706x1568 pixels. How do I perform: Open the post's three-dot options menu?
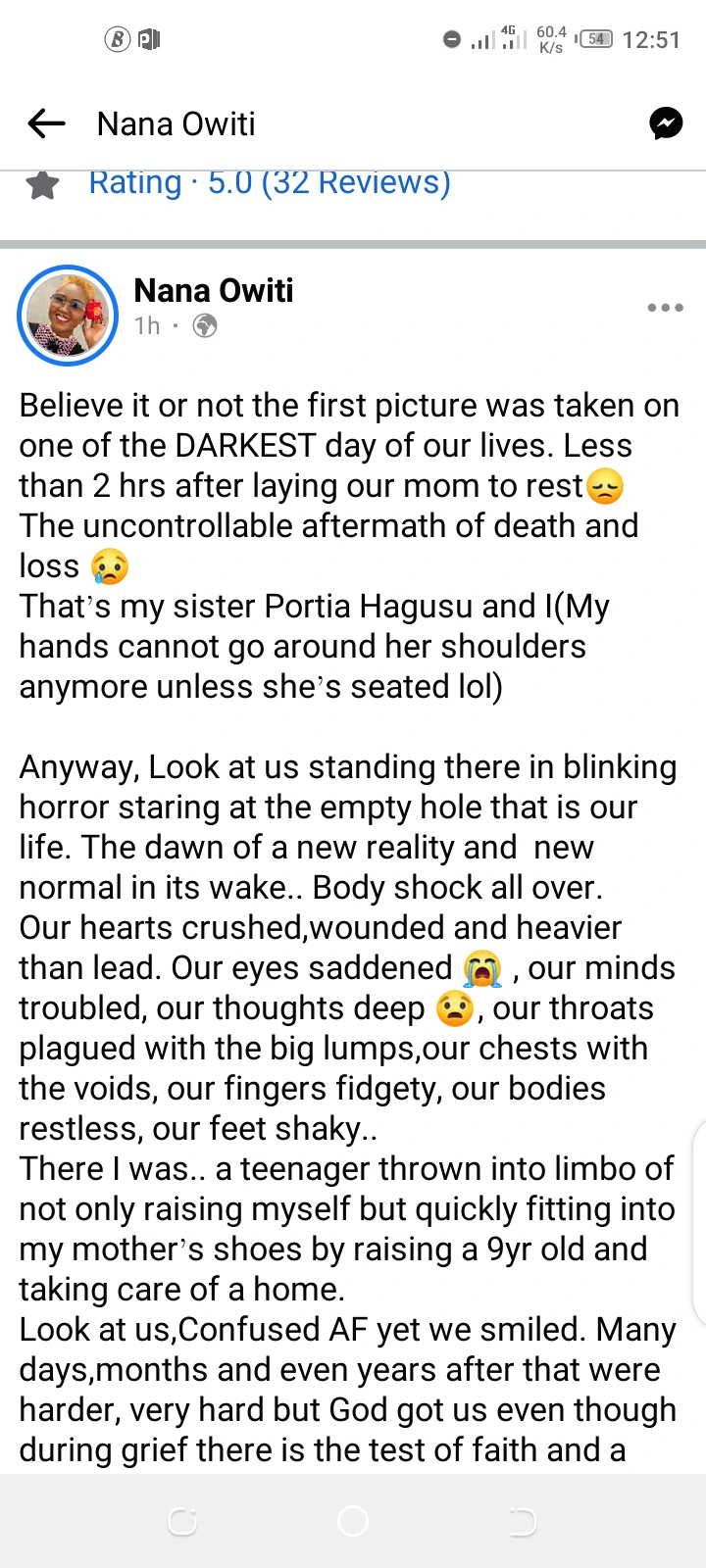coord(665,308)
